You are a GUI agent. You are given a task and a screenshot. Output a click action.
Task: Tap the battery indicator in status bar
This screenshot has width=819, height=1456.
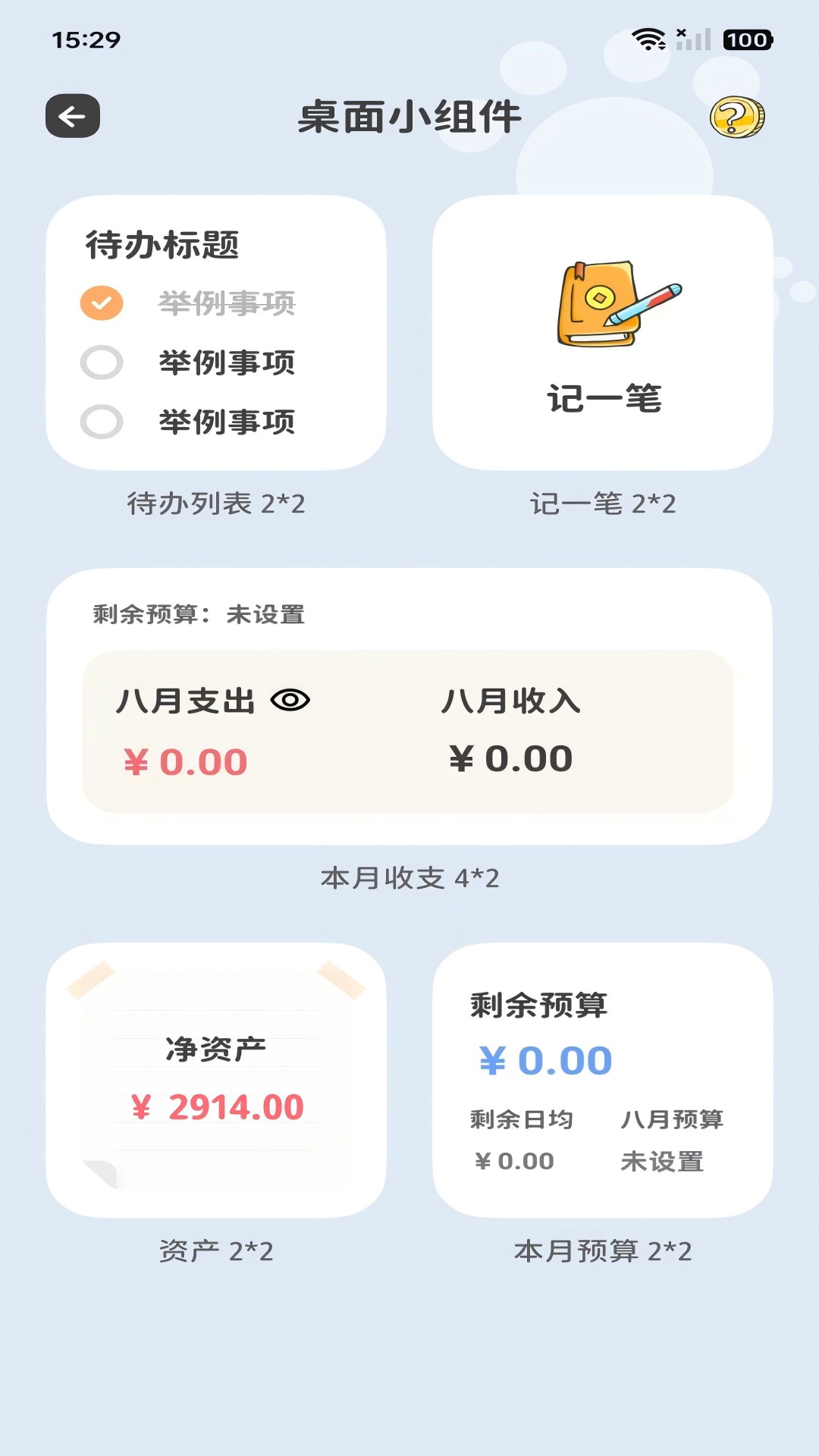[x=748, y=36]
